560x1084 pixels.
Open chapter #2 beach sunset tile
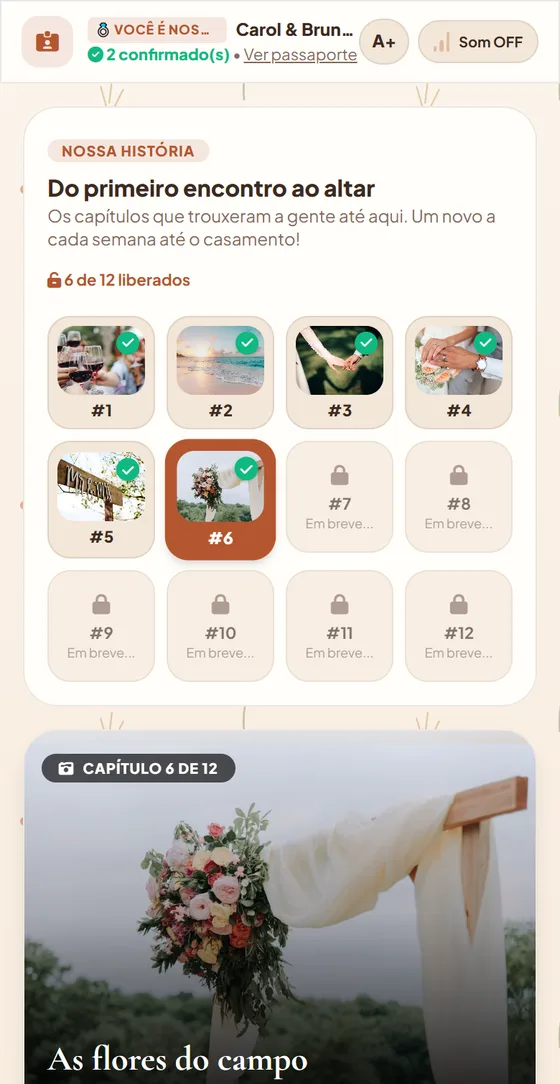(x=221, y=373)
